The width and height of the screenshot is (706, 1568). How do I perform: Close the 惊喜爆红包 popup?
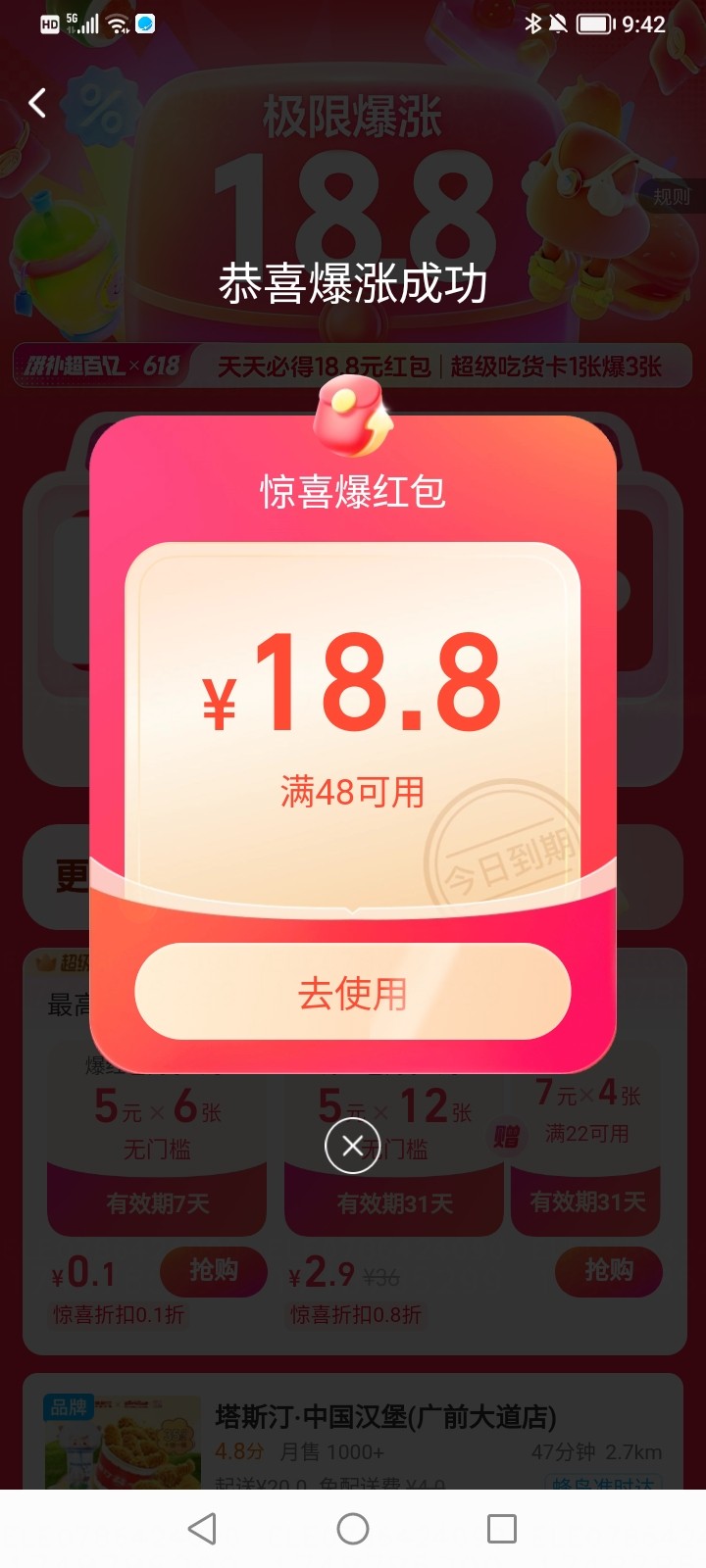(x=353, y=1145)
